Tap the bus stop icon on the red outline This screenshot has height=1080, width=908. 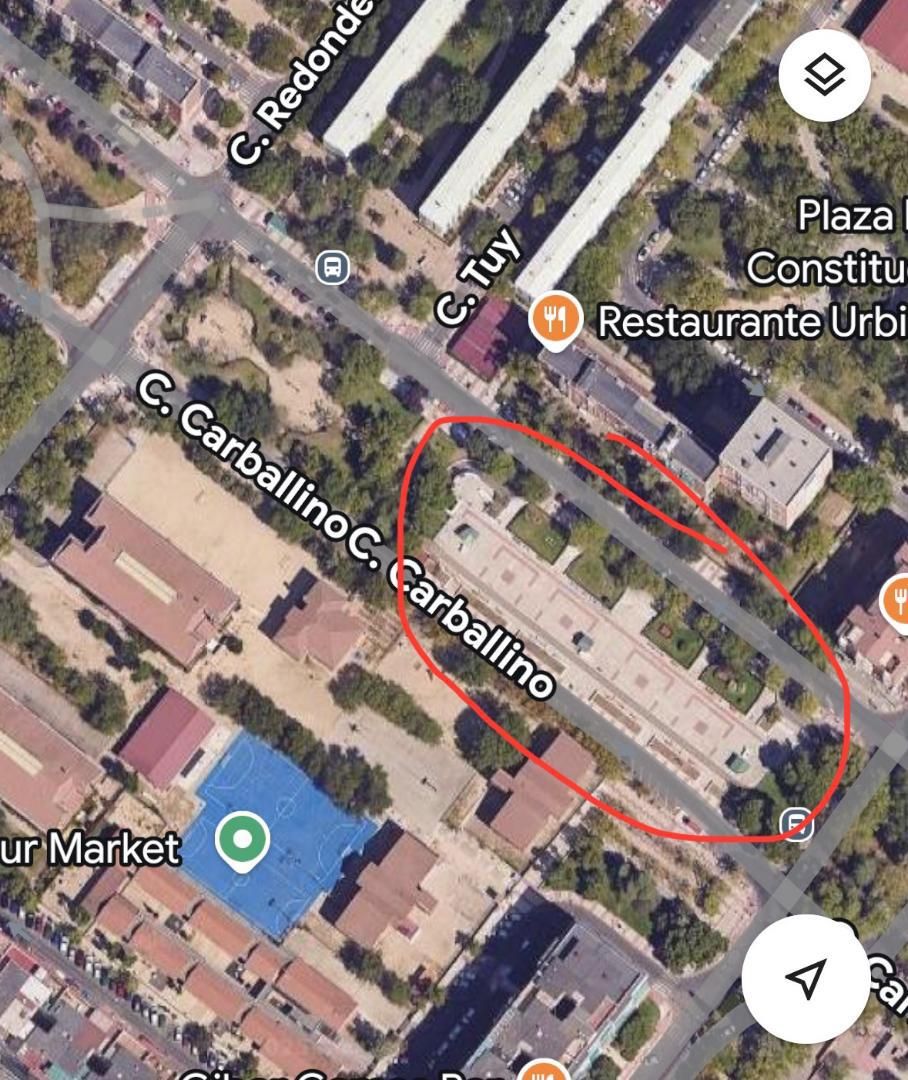click(x=796, y=825)
